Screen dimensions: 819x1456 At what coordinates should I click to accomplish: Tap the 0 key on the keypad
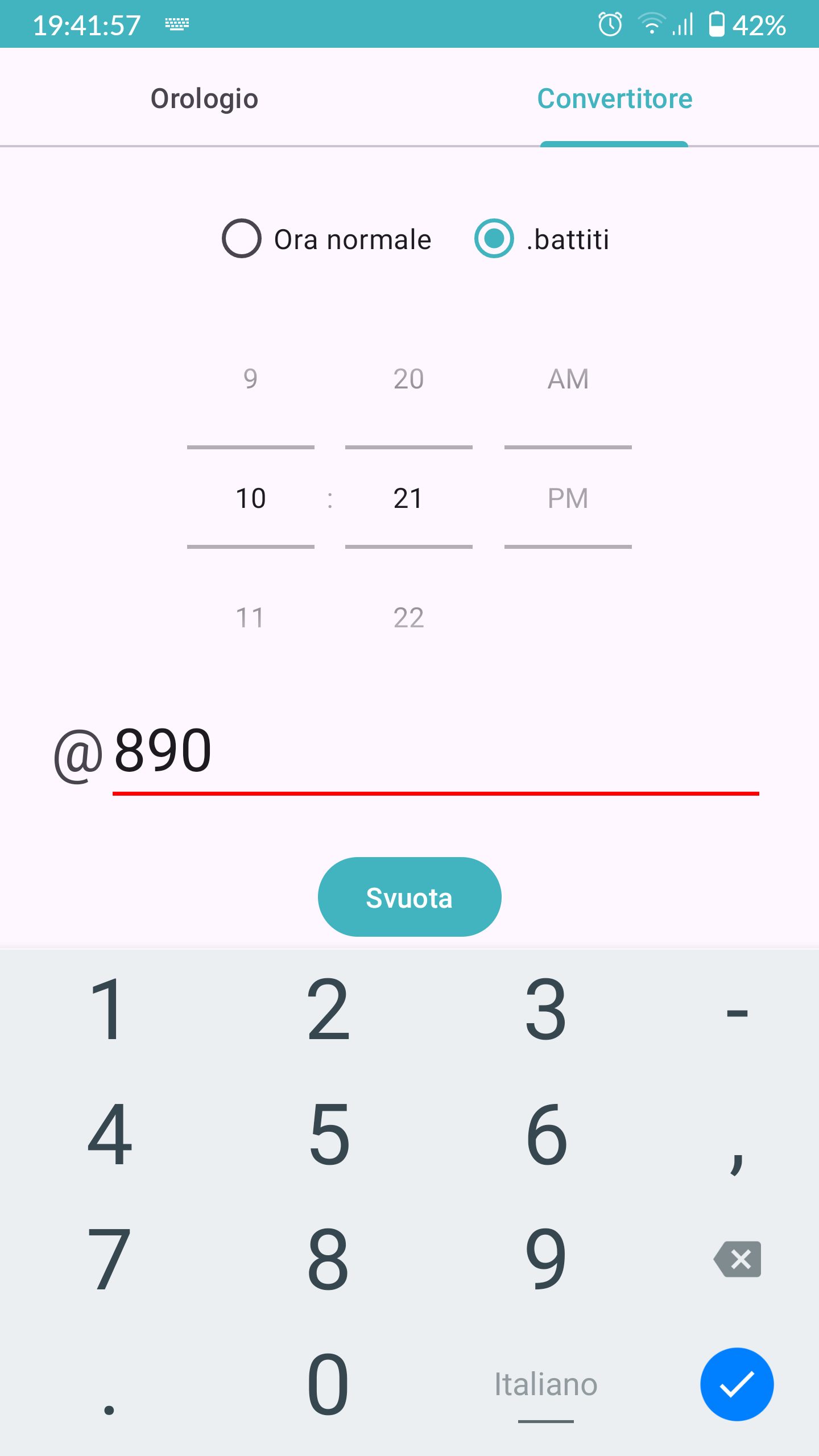pos(328,1384)
